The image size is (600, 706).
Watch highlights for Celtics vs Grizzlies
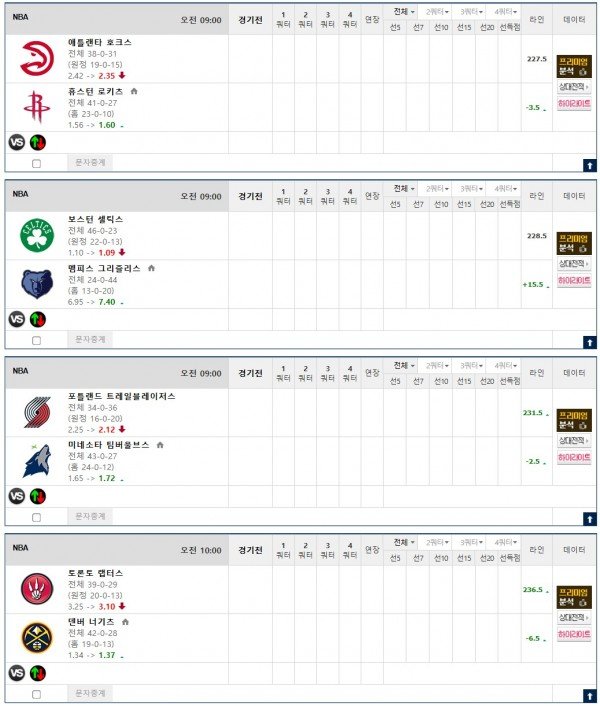click(x=573, y=282)
